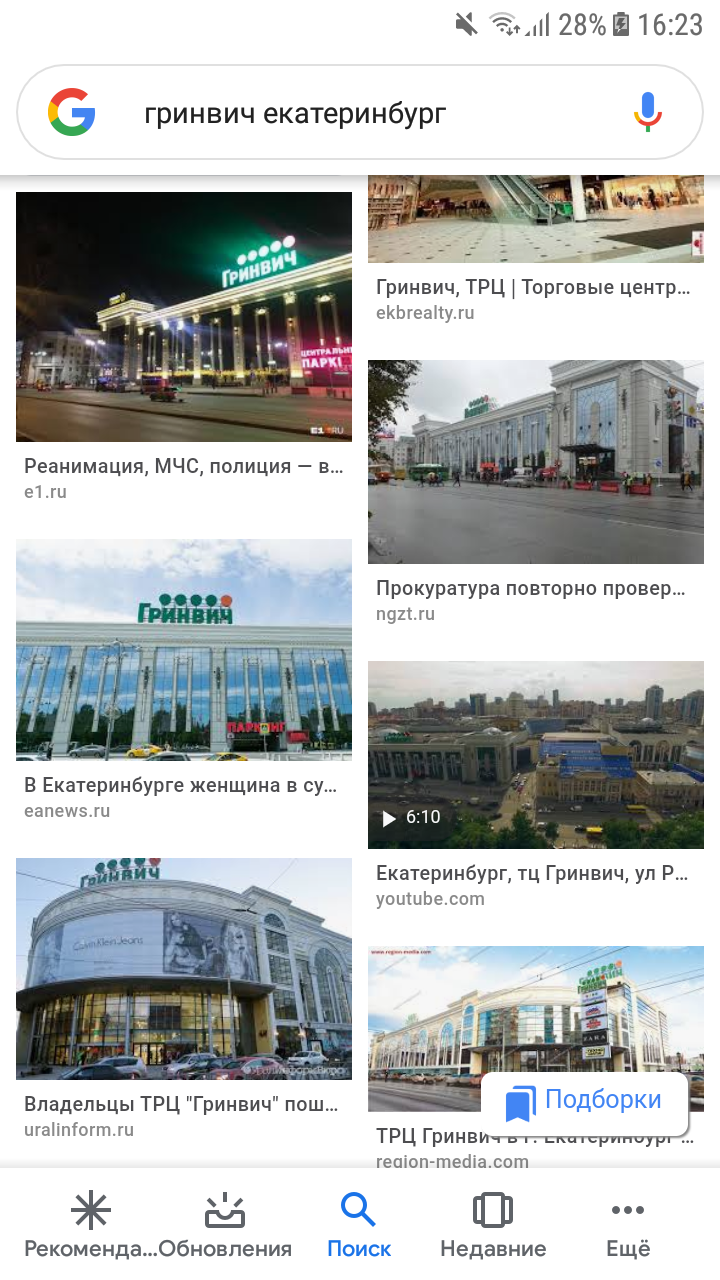Play the youtube.com video result
Image resolution: width=720 pixels, height=1280 pixels.
pos(536,754)
